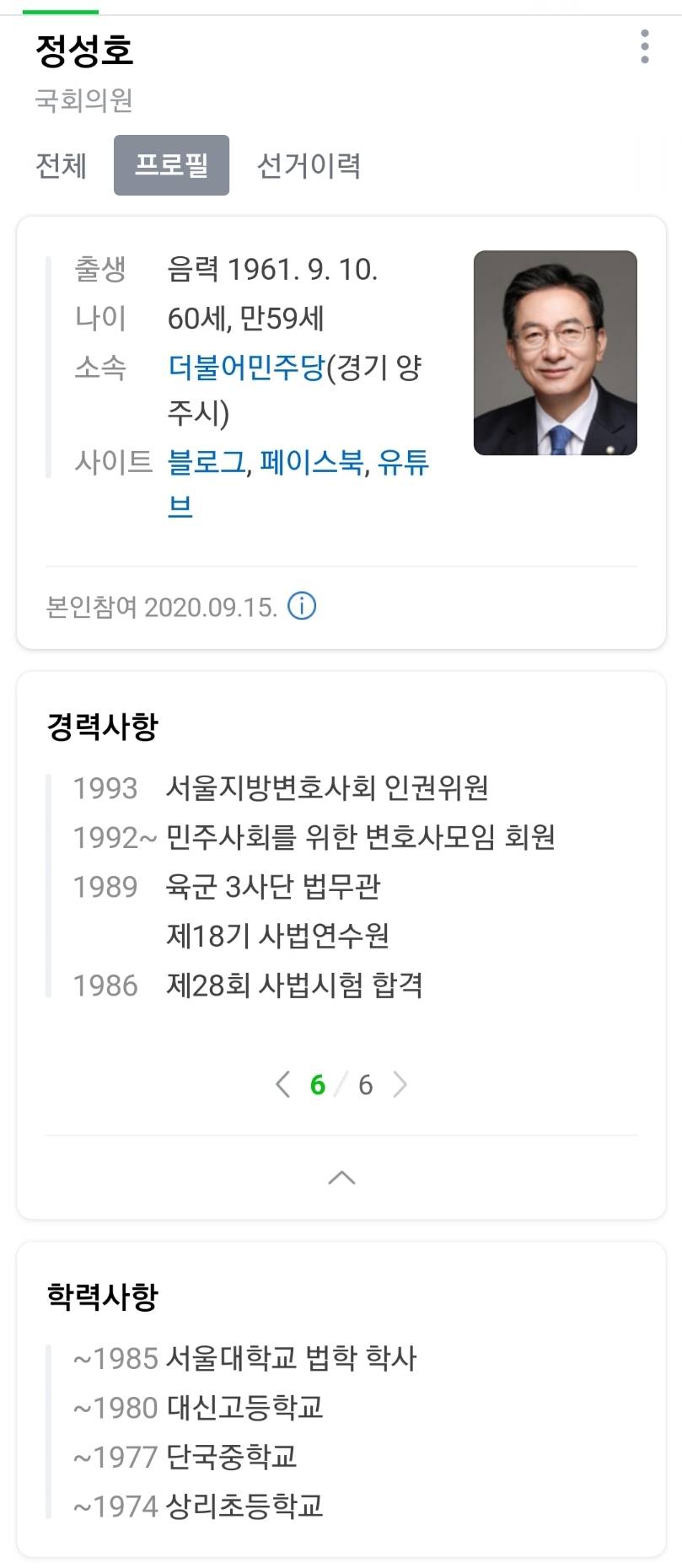Open the 더불어민주당 party link
This screenshot has width=682, height=1568.
(x=246, y=367)
